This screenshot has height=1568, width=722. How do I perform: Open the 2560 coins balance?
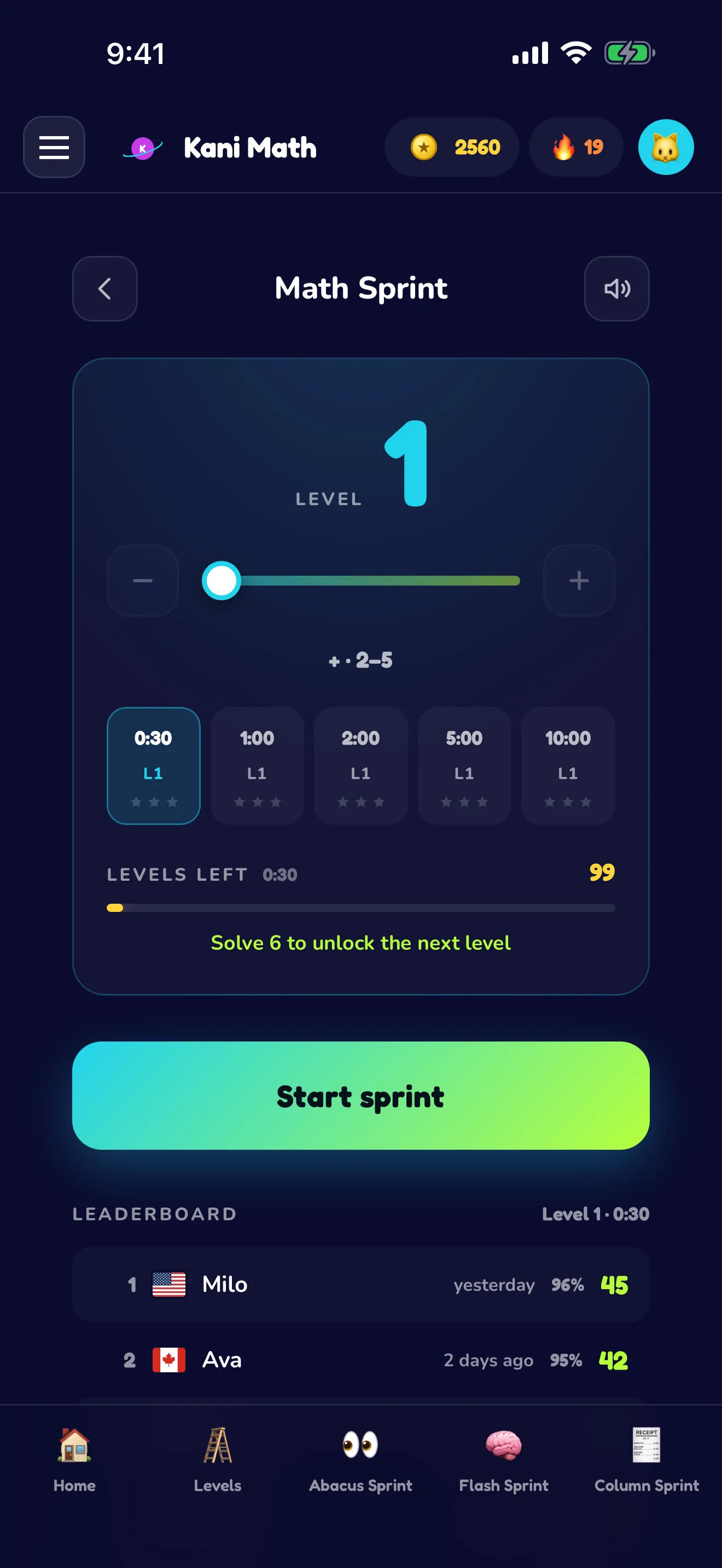[x=452, y=147]
